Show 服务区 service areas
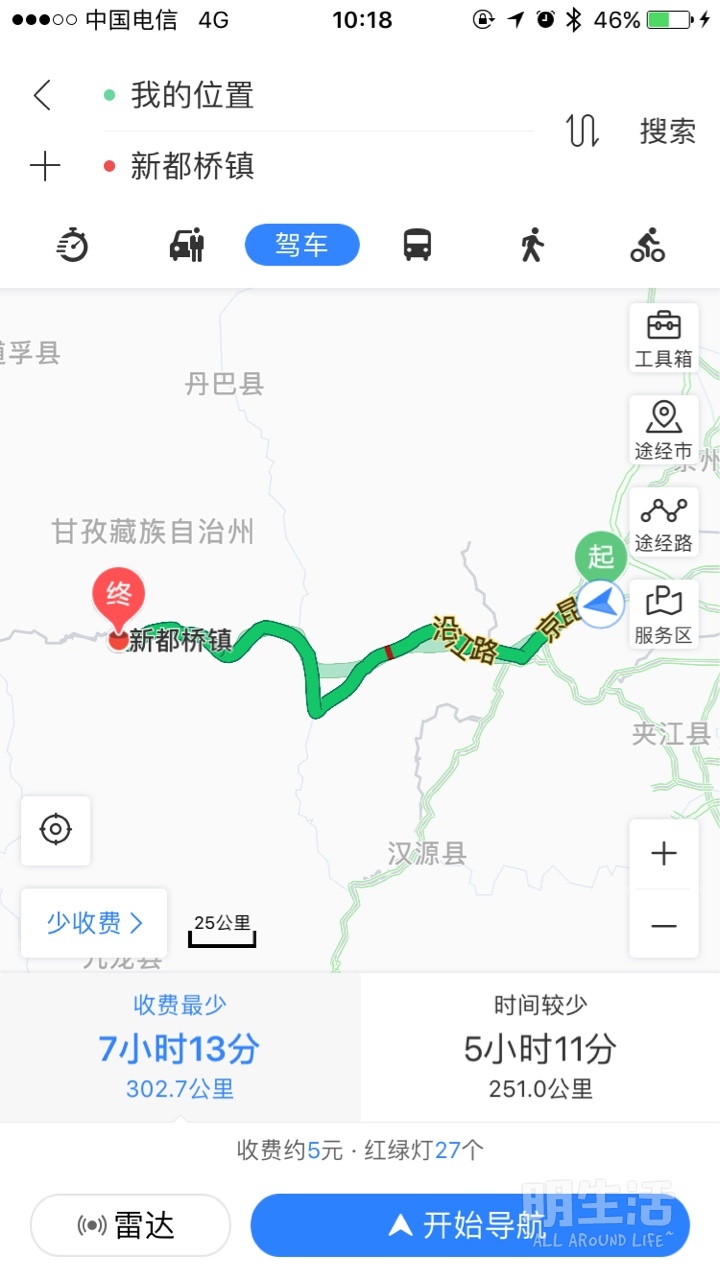Screen dimensions: 720x1280 tap(664, 615)
